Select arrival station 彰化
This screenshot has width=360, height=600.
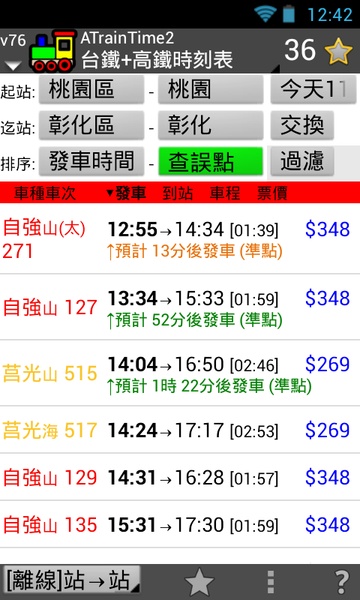coord(210,125)
